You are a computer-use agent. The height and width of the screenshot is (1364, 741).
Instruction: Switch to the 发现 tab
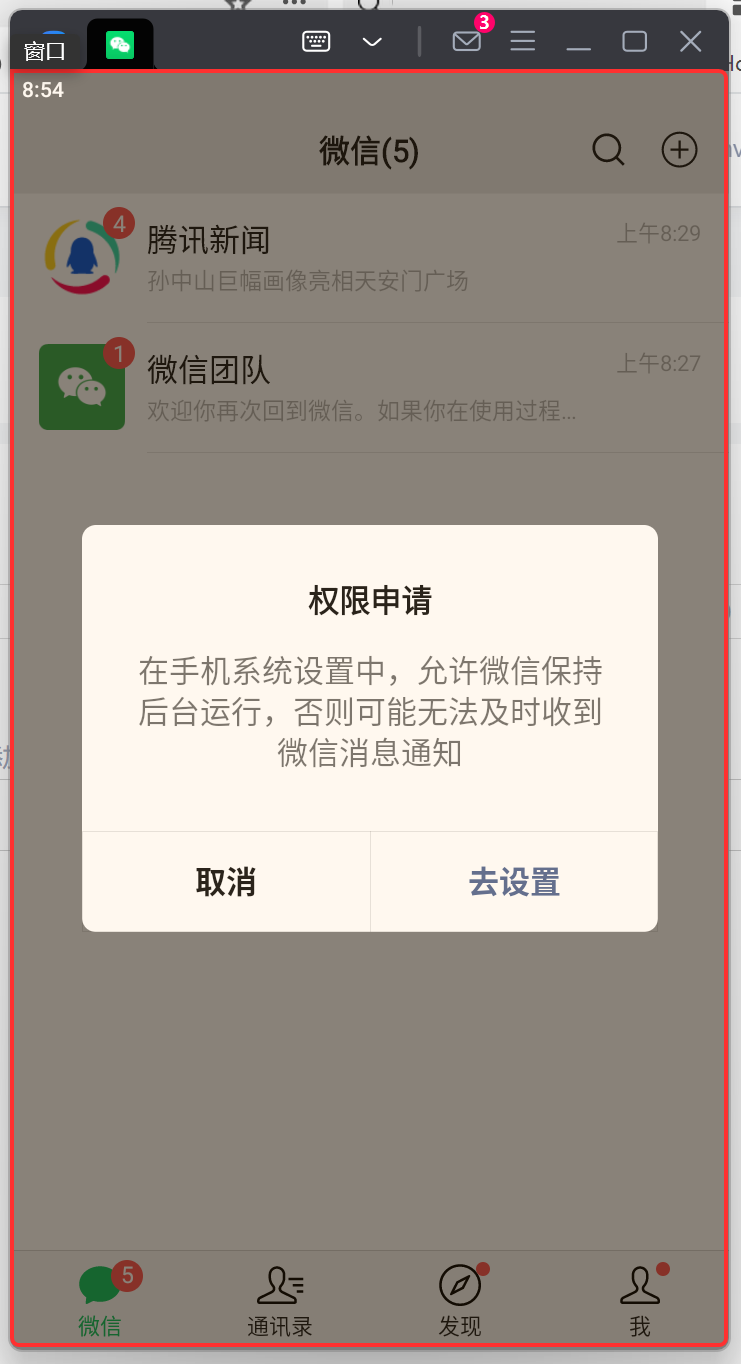click(460, 1299)
